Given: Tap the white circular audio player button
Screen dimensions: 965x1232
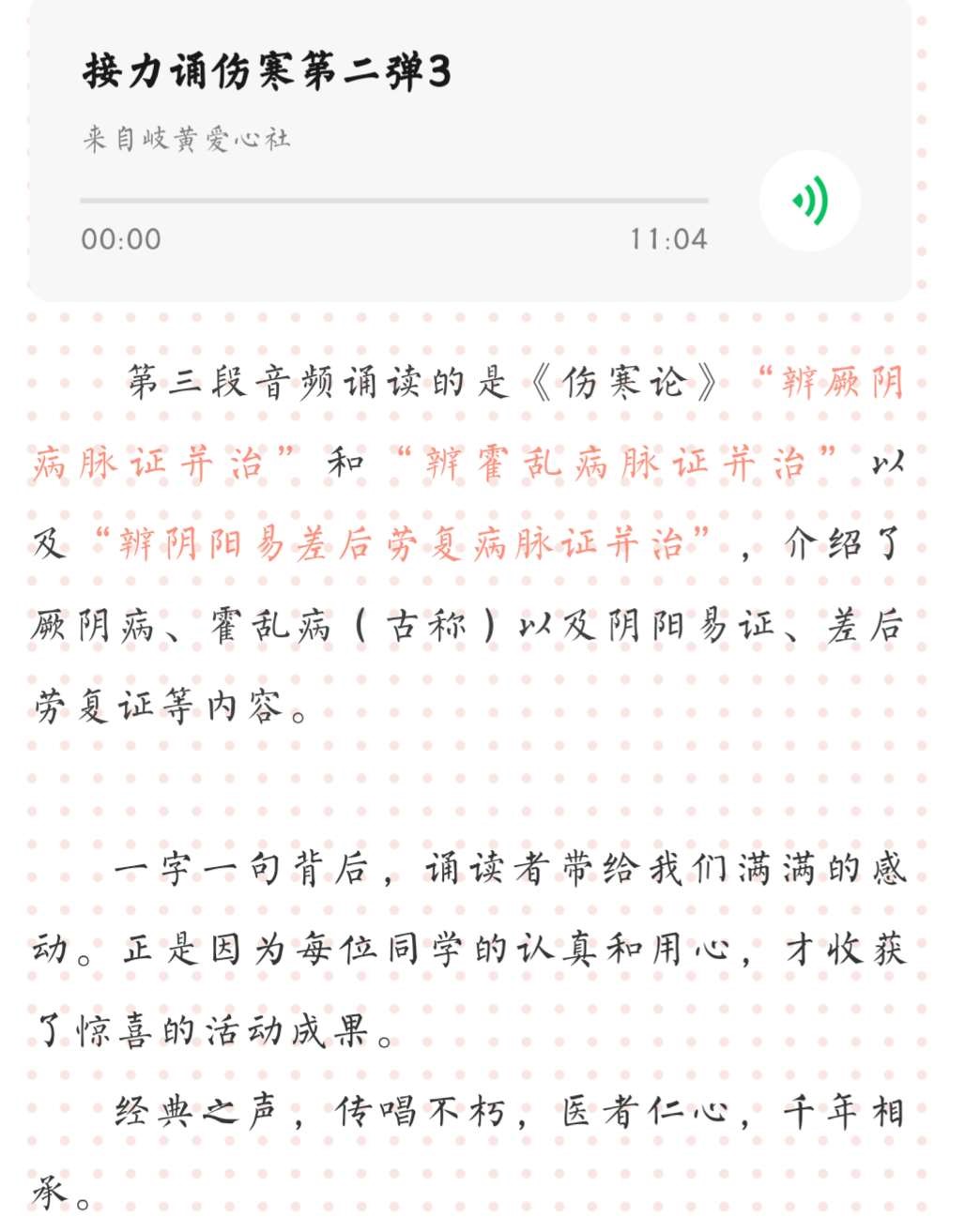Looking at the screenshot, I should point(810,201).
